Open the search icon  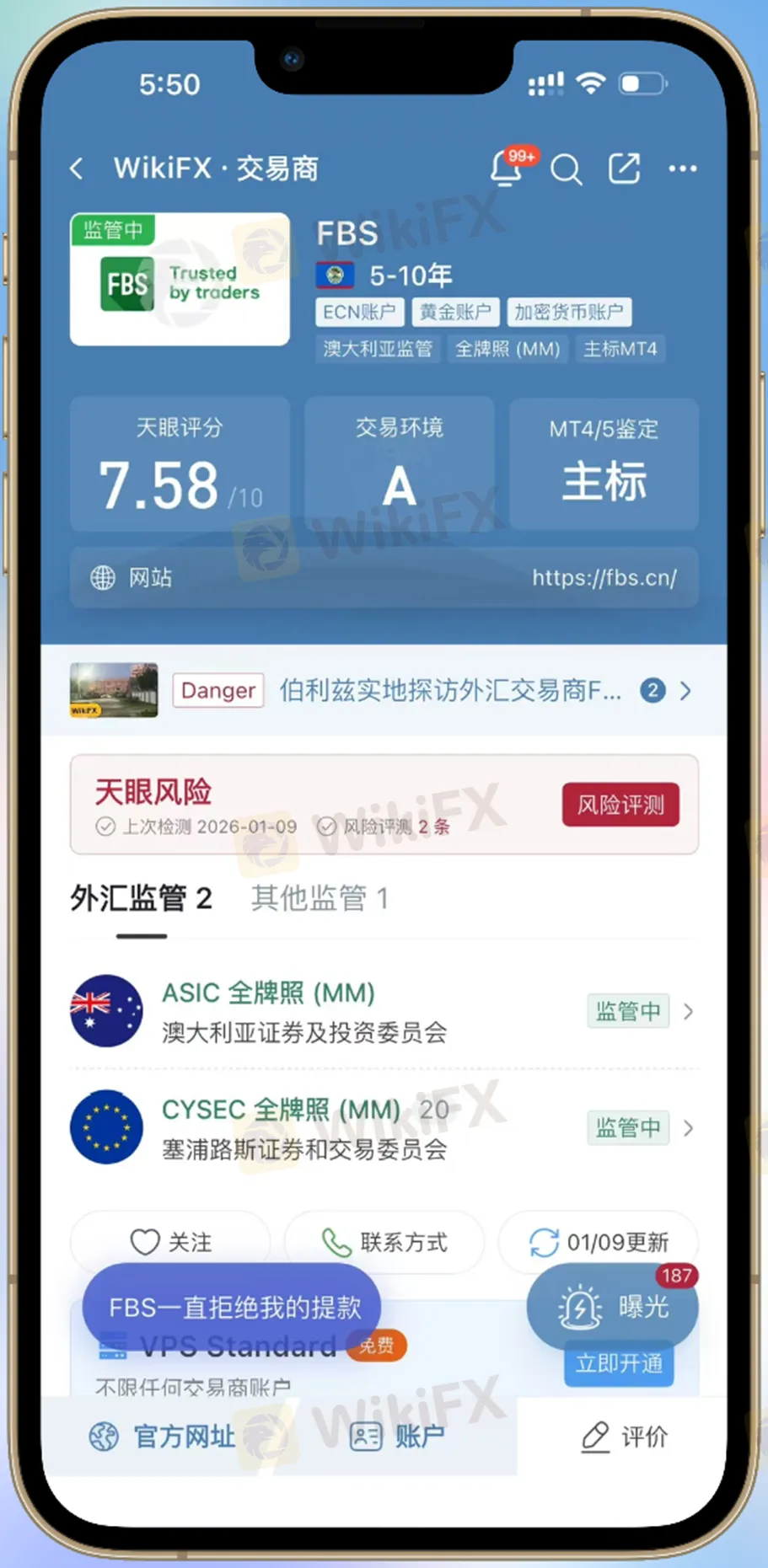tap(566, 169)
